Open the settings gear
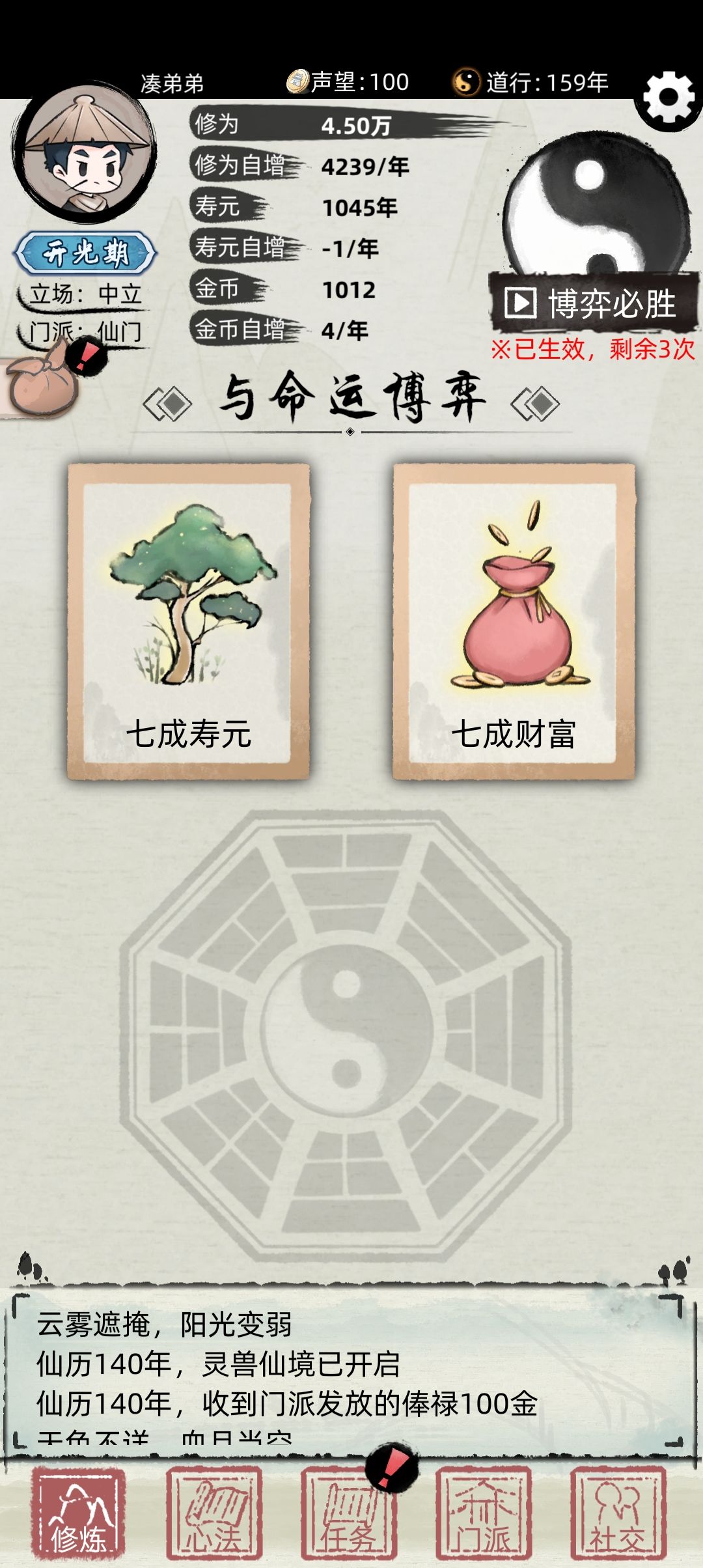The height and width of the screenshot is (1568, 703). pyautogui.click(x=668, y=96)
